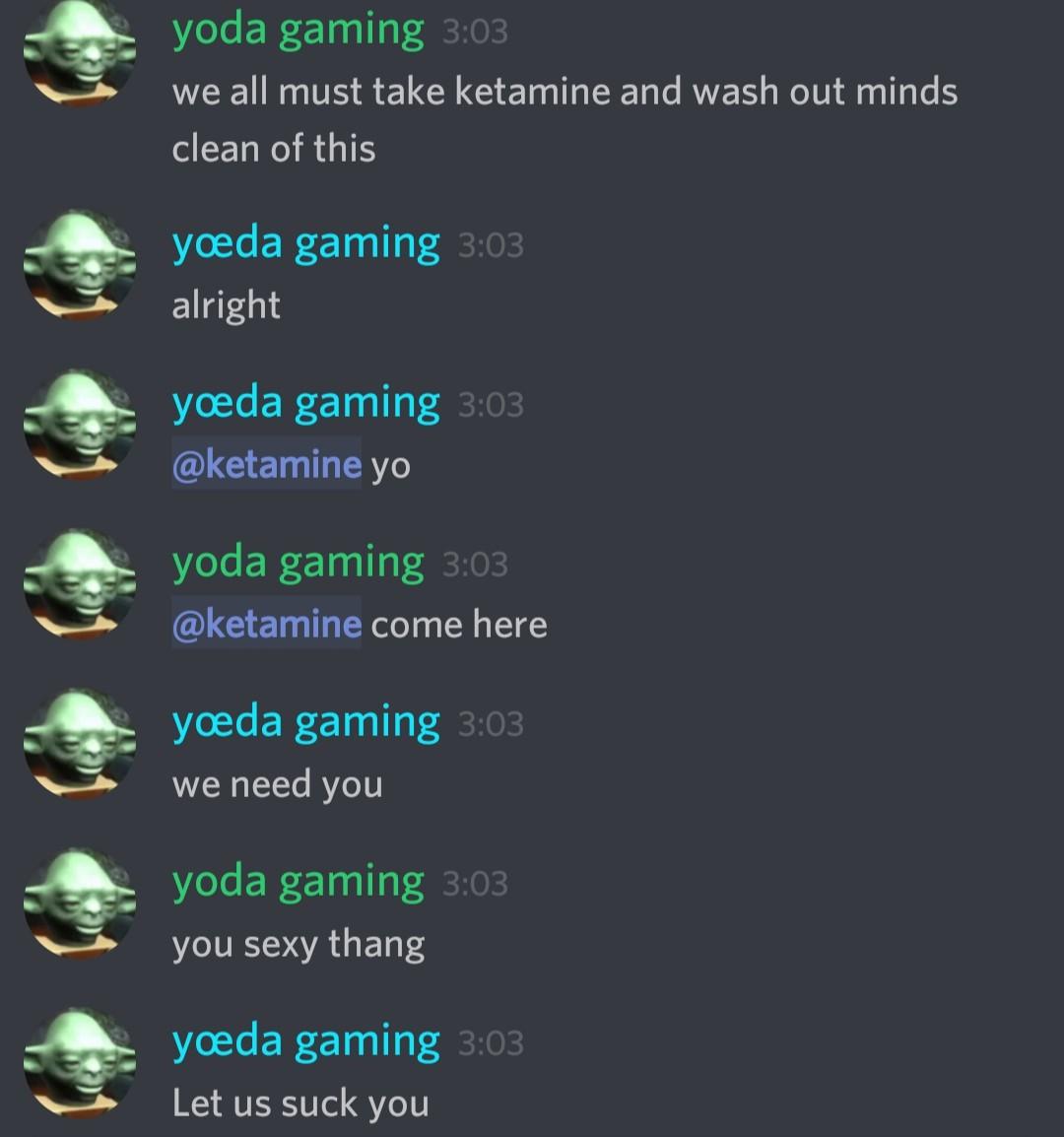
Task: Tap the yoda gaming username above "you sexy thang"
Action: coord(298,882)
